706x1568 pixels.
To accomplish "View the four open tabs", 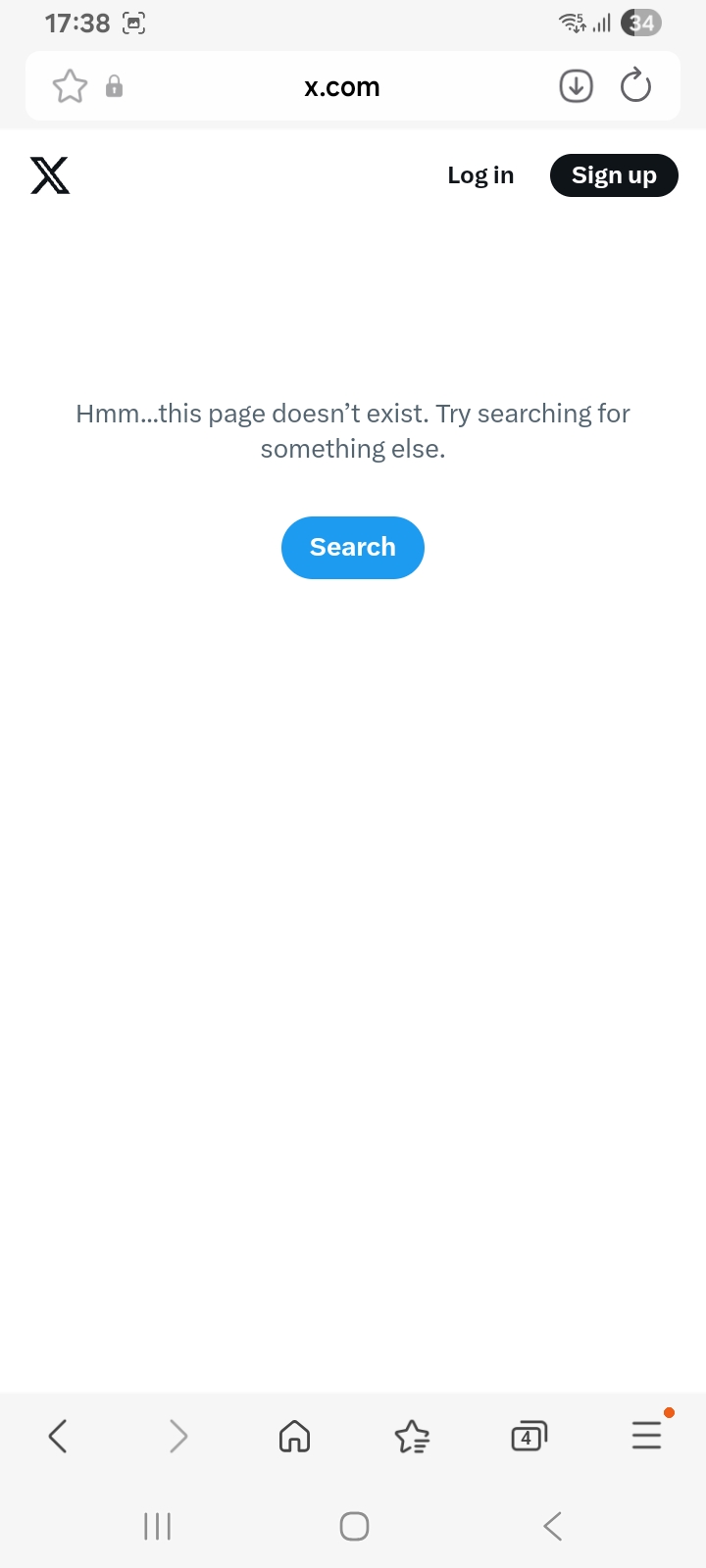I will 529,1437.
